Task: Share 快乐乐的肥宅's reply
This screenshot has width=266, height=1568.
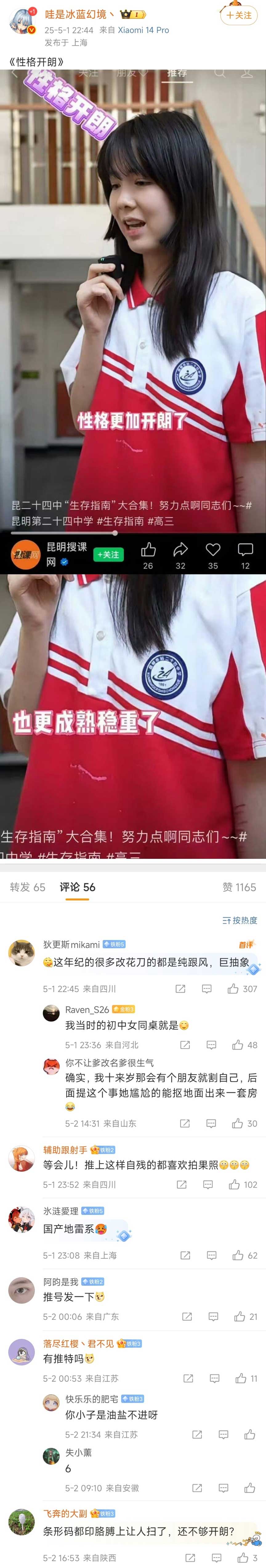Action: click(x=197, y=1435)
